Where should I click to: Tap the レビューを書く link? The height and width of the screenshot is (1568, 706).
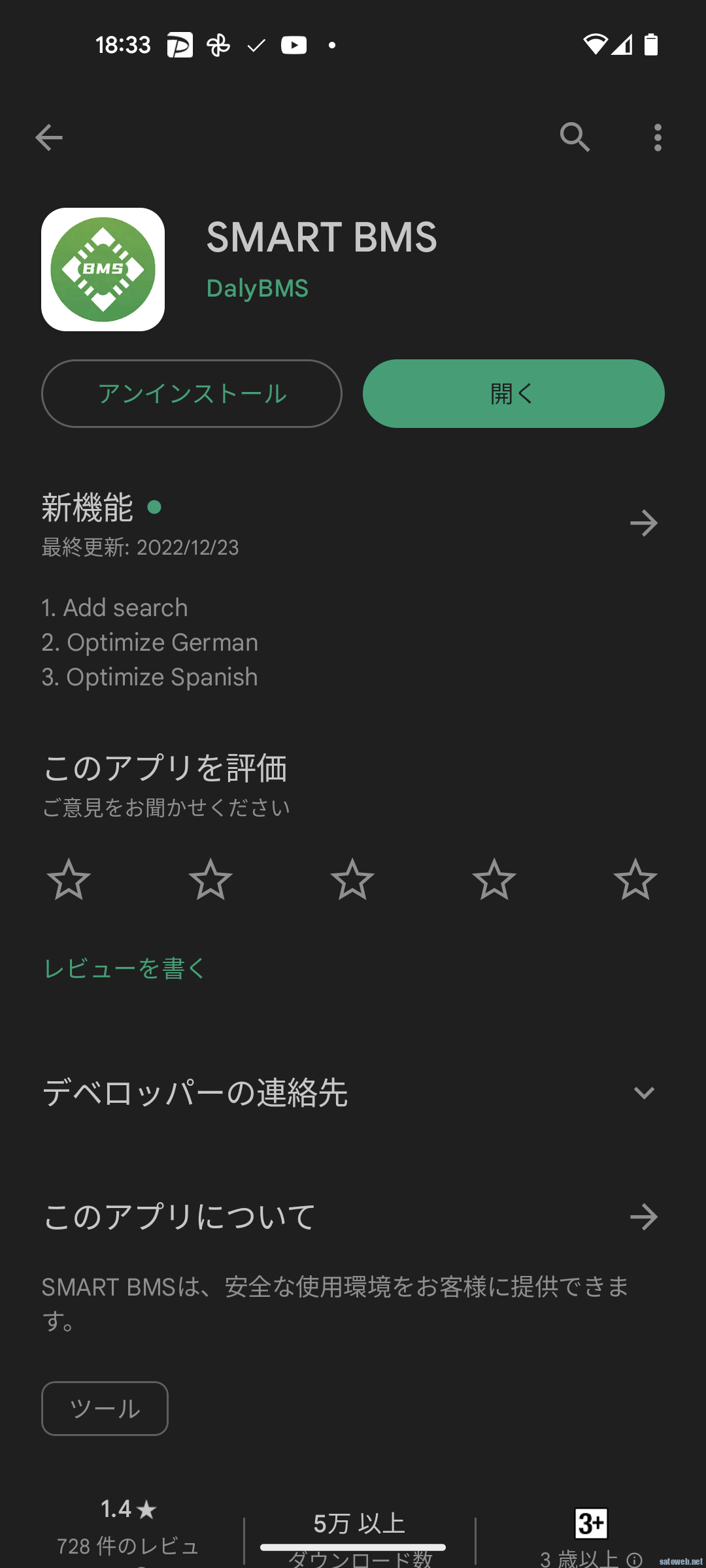point(124,968)
